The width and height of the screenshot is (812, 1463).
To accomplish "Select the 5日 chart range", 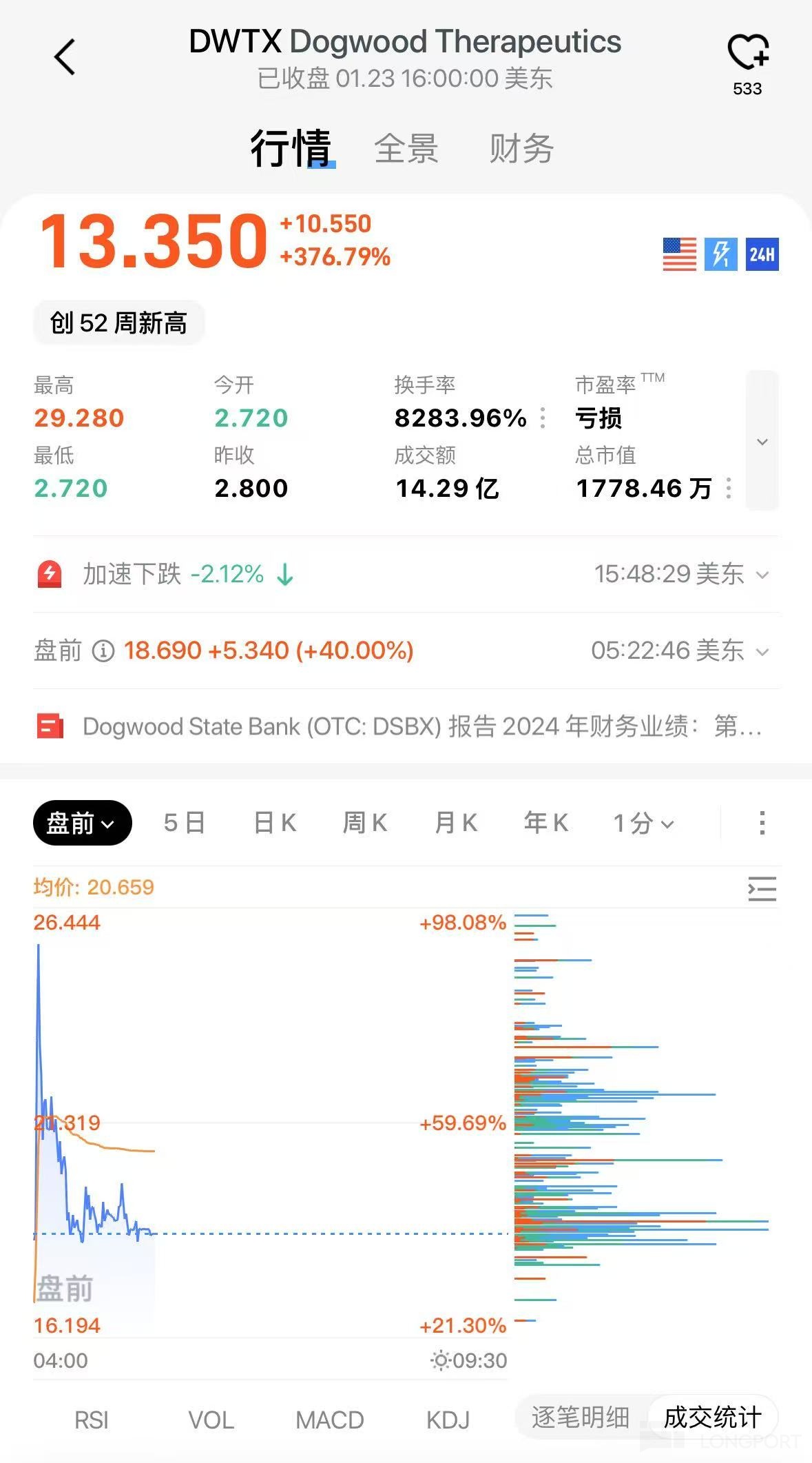I will tap(184, 823).
